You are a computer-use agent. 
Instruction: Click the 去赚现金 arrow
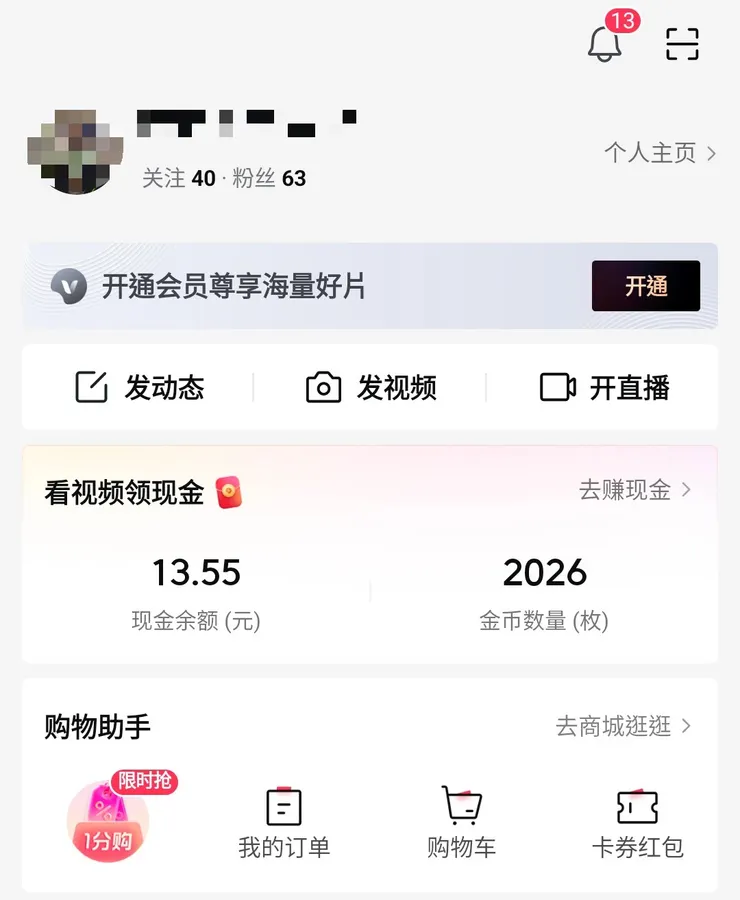pos(690,492)
